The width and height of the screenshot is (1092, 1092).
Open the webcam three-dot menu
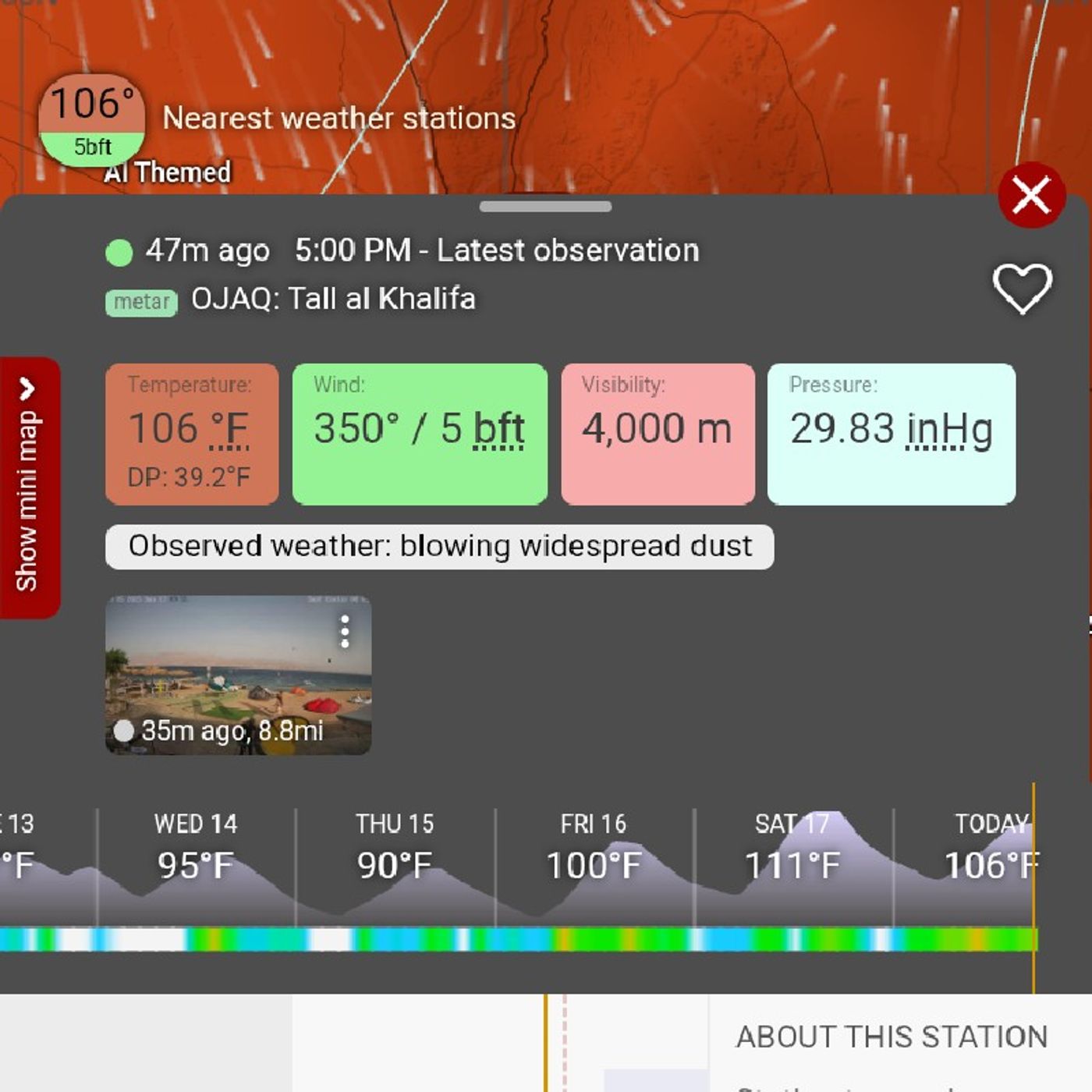pyautogui.click(x=345, y=632)
